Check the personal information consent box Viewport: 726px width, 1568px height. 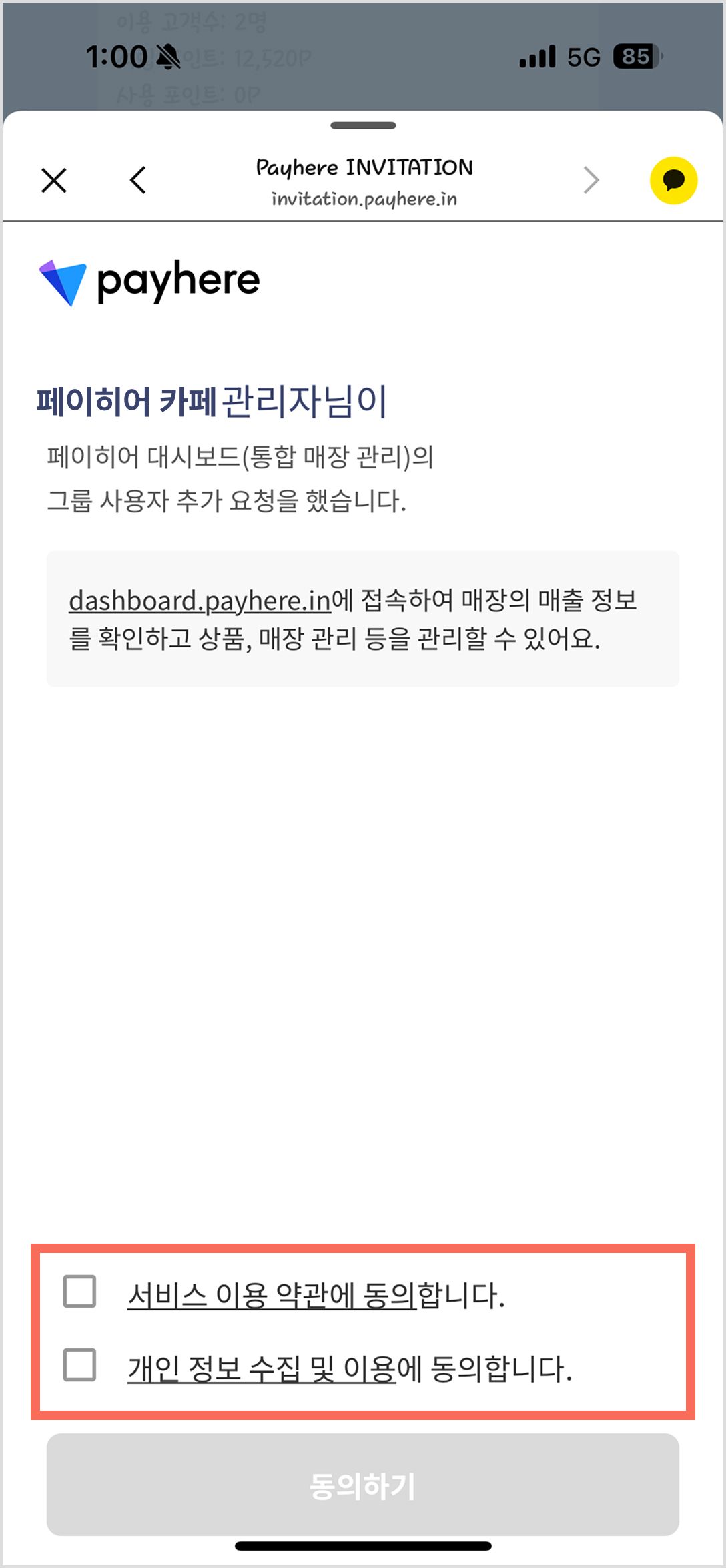79,1364
